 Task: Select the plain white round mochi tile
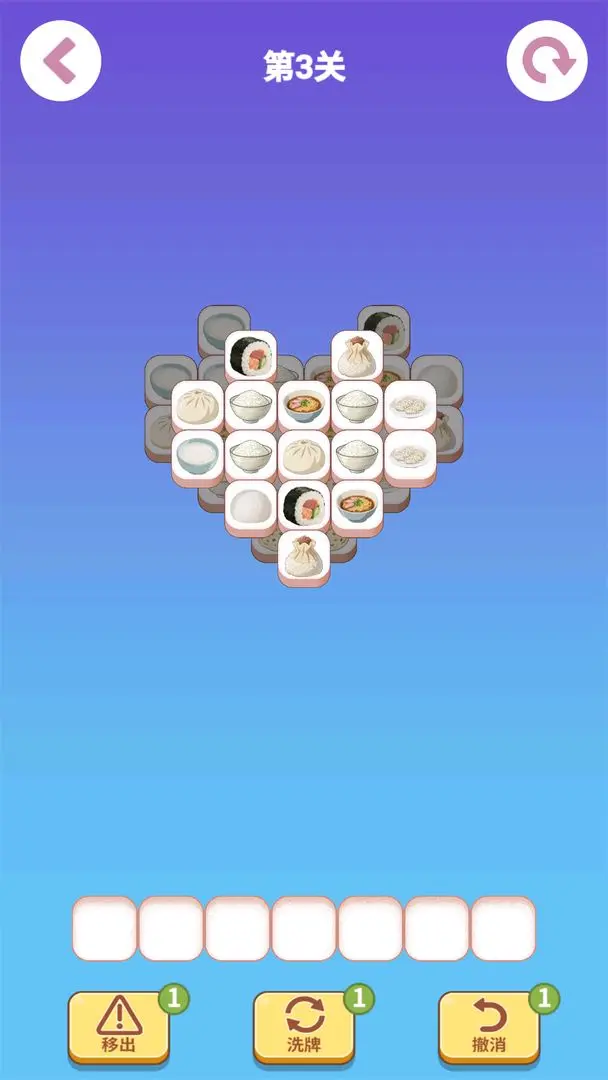251,506
